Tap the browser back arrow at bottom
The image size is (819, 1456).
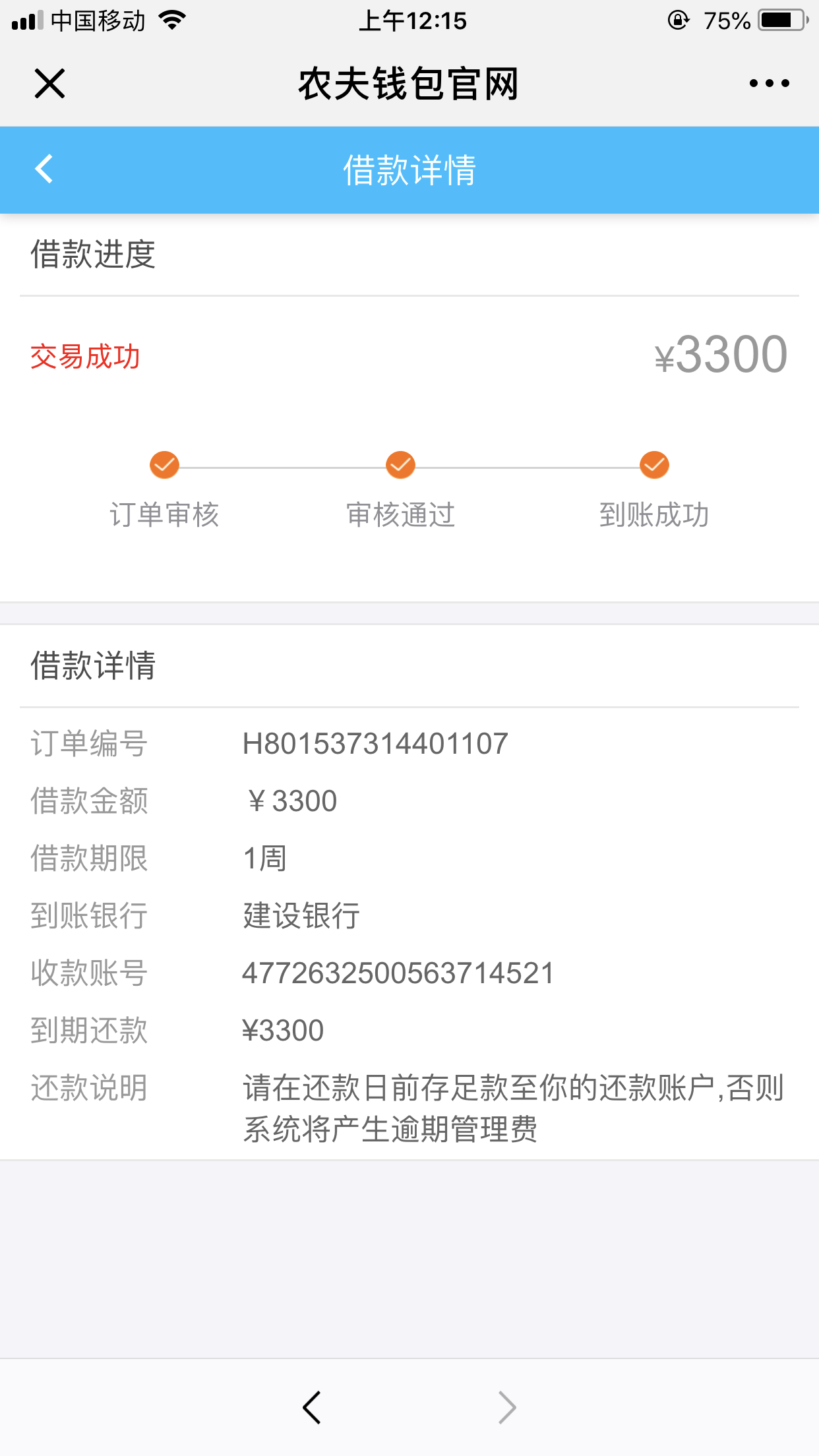pyautogui.click(x=311, y=1407)
